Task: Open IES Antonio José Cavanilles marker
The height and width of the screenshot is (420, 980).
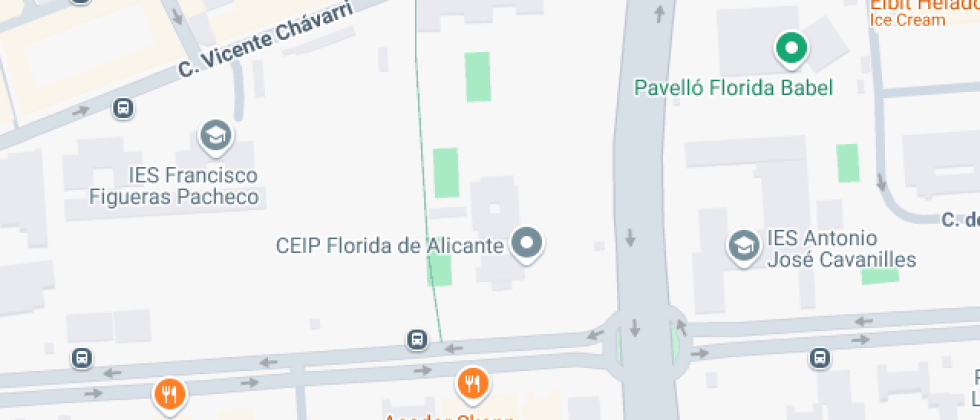Action: 743,248
